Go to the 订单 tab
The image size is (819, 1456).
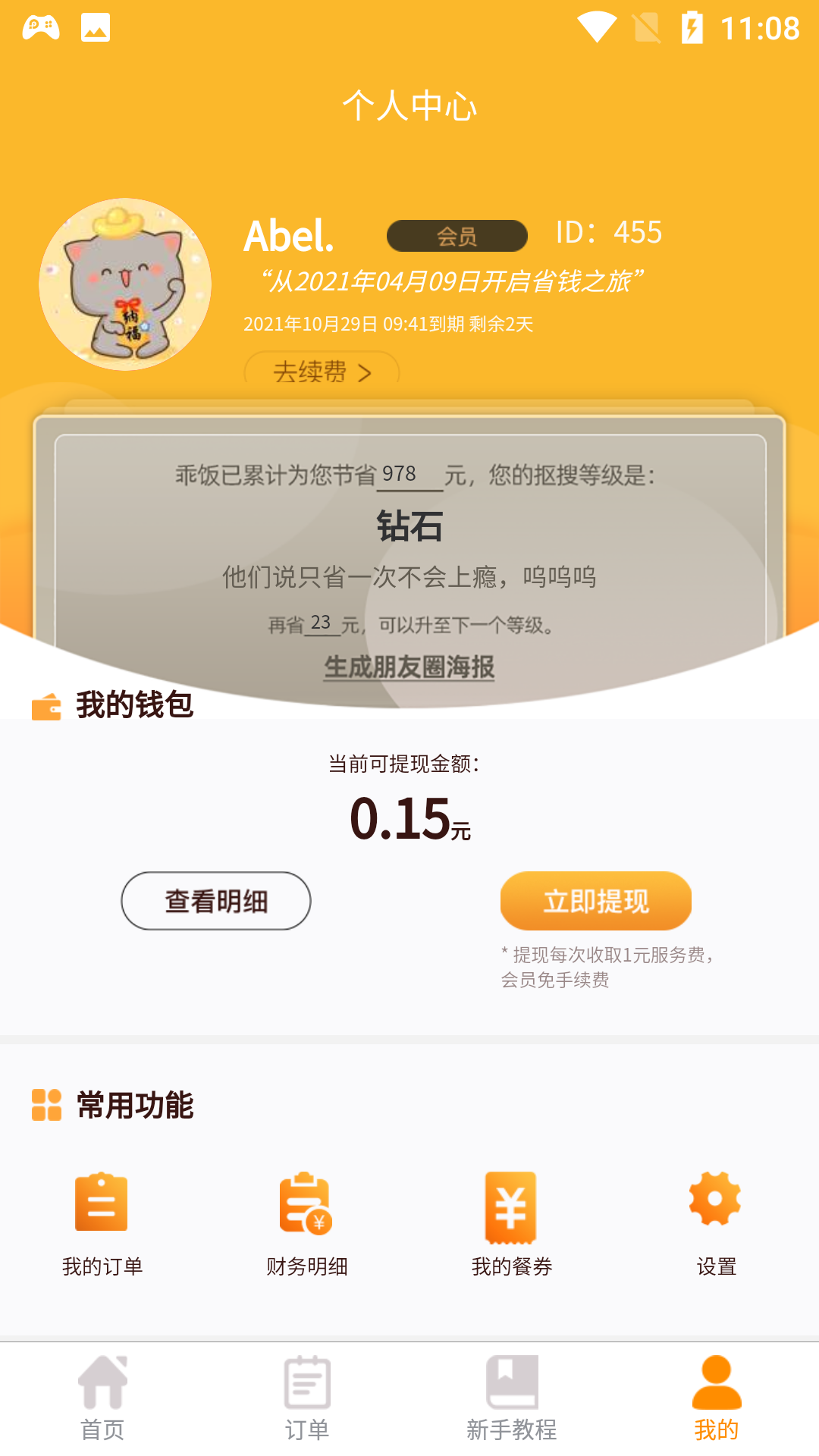pyautogui.click(x=306, y=1398)
